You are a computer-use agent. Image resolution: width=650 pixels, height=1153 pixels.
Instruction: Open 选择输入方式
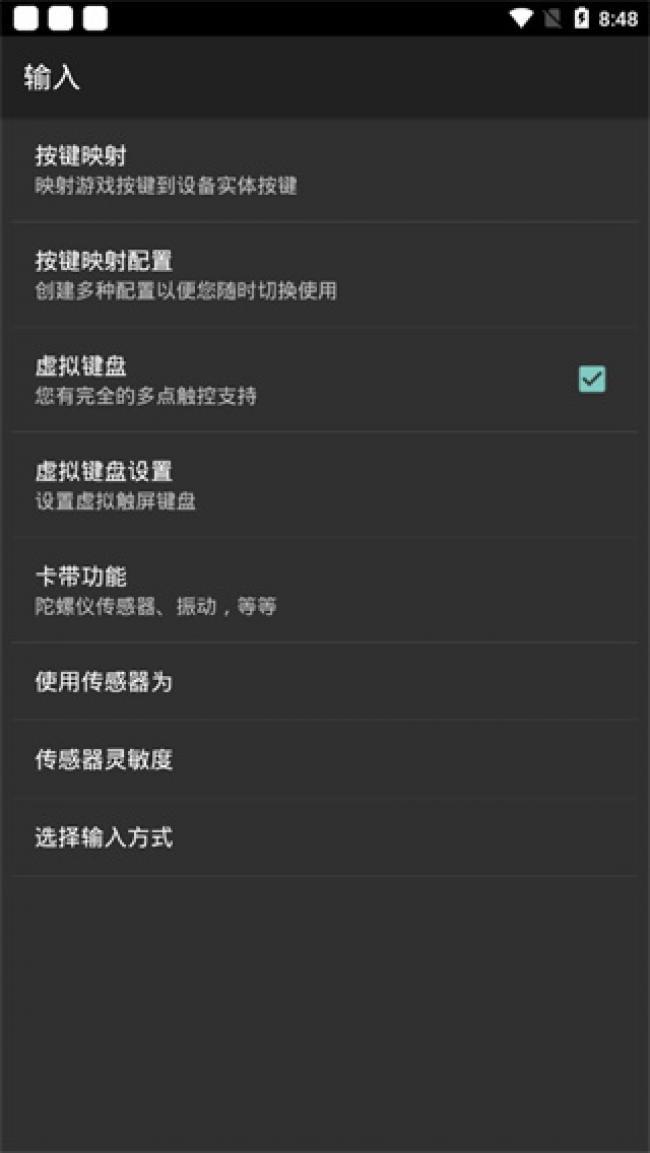click(324, 838)
